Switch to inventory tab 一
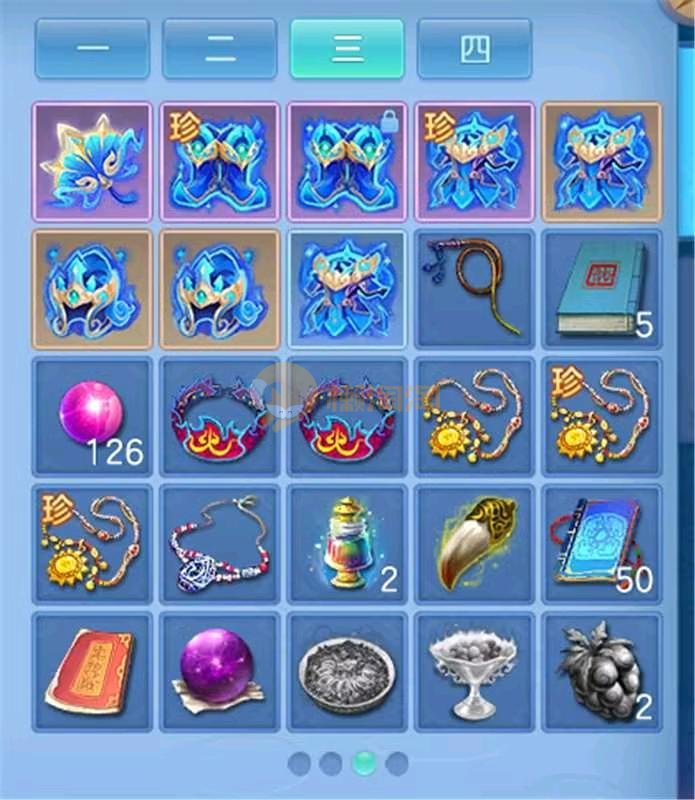Screen dimensions: 695x800 (x=92, y=50)
